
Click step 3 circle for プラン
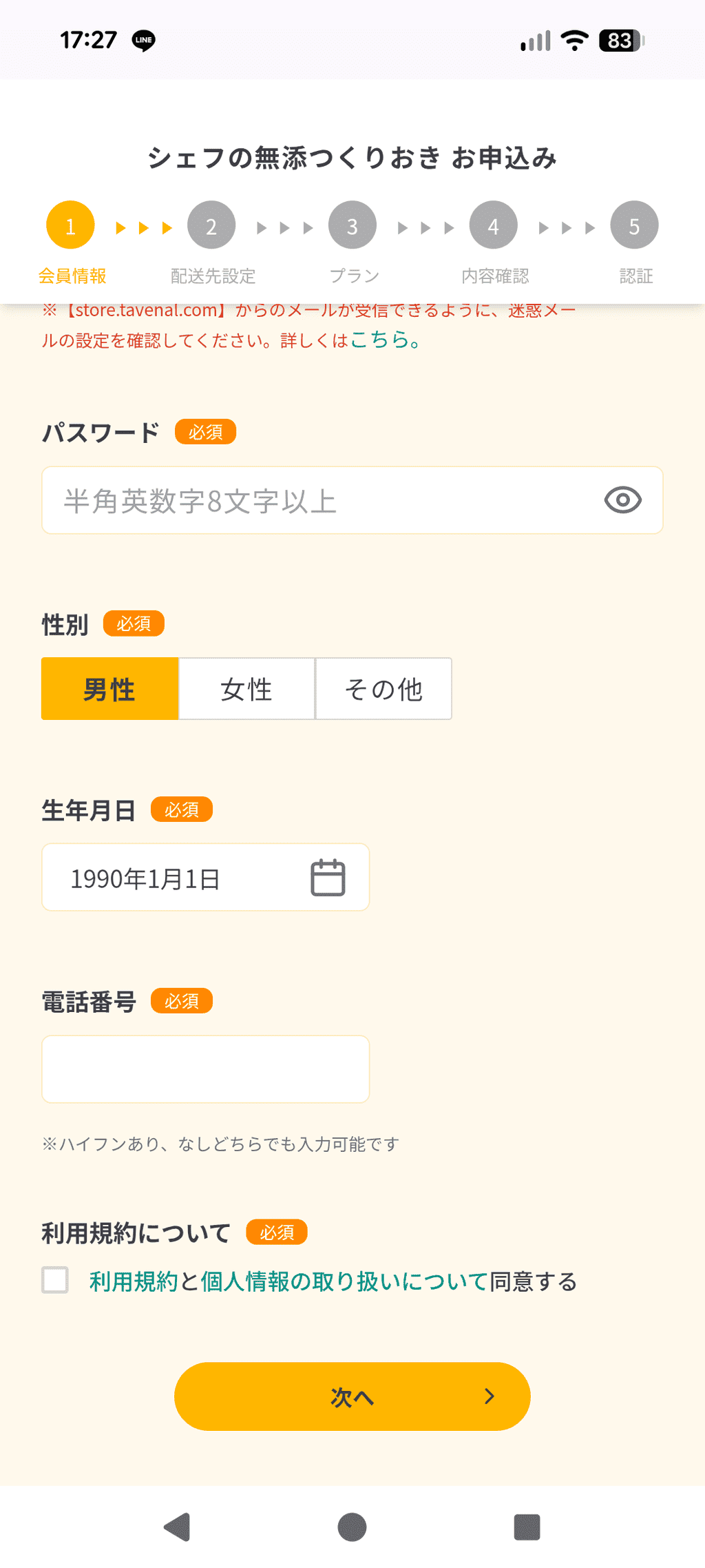[x=352, y=225]
